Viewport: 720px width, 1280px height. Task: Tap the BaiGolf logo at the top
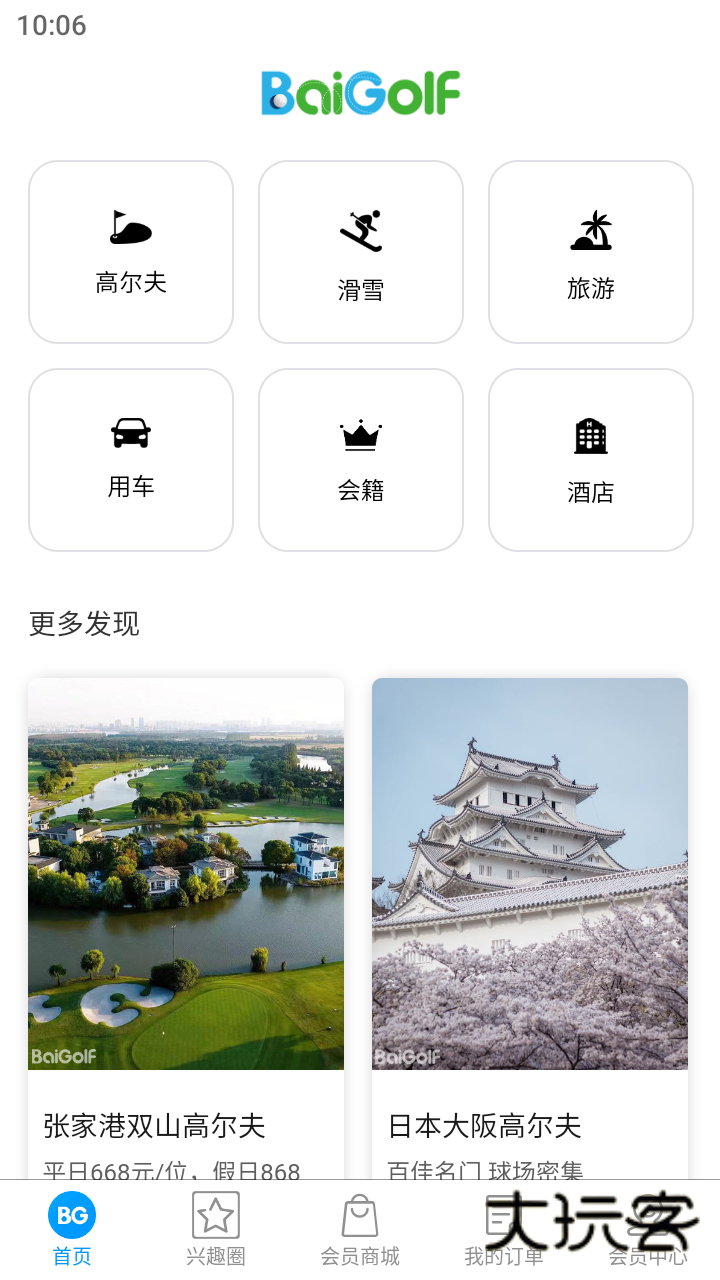click(360, 92)
